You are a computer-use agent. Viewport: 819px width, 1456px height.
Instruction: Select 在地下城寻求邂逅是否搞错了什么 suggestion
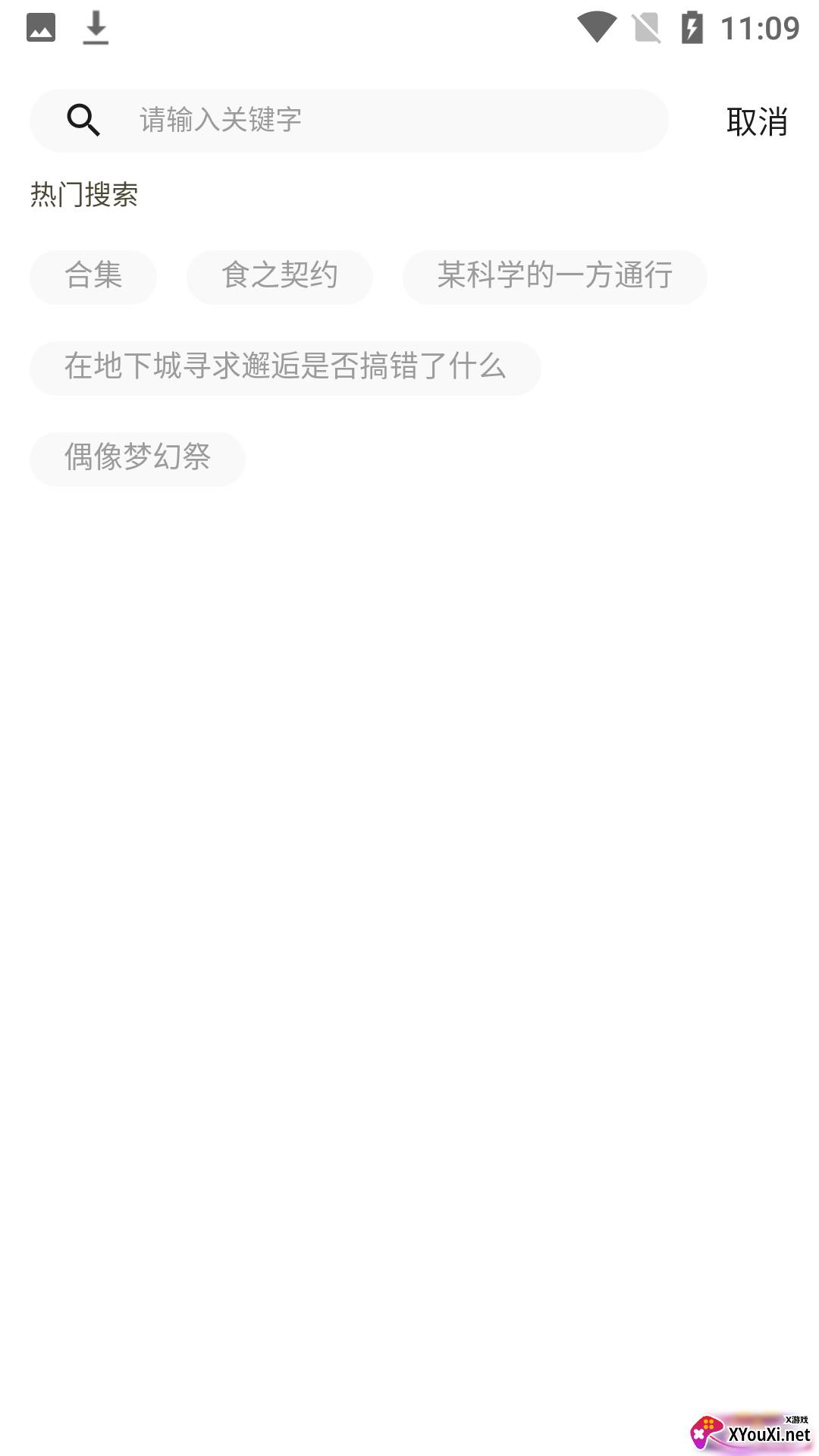[x=284, y=367]
